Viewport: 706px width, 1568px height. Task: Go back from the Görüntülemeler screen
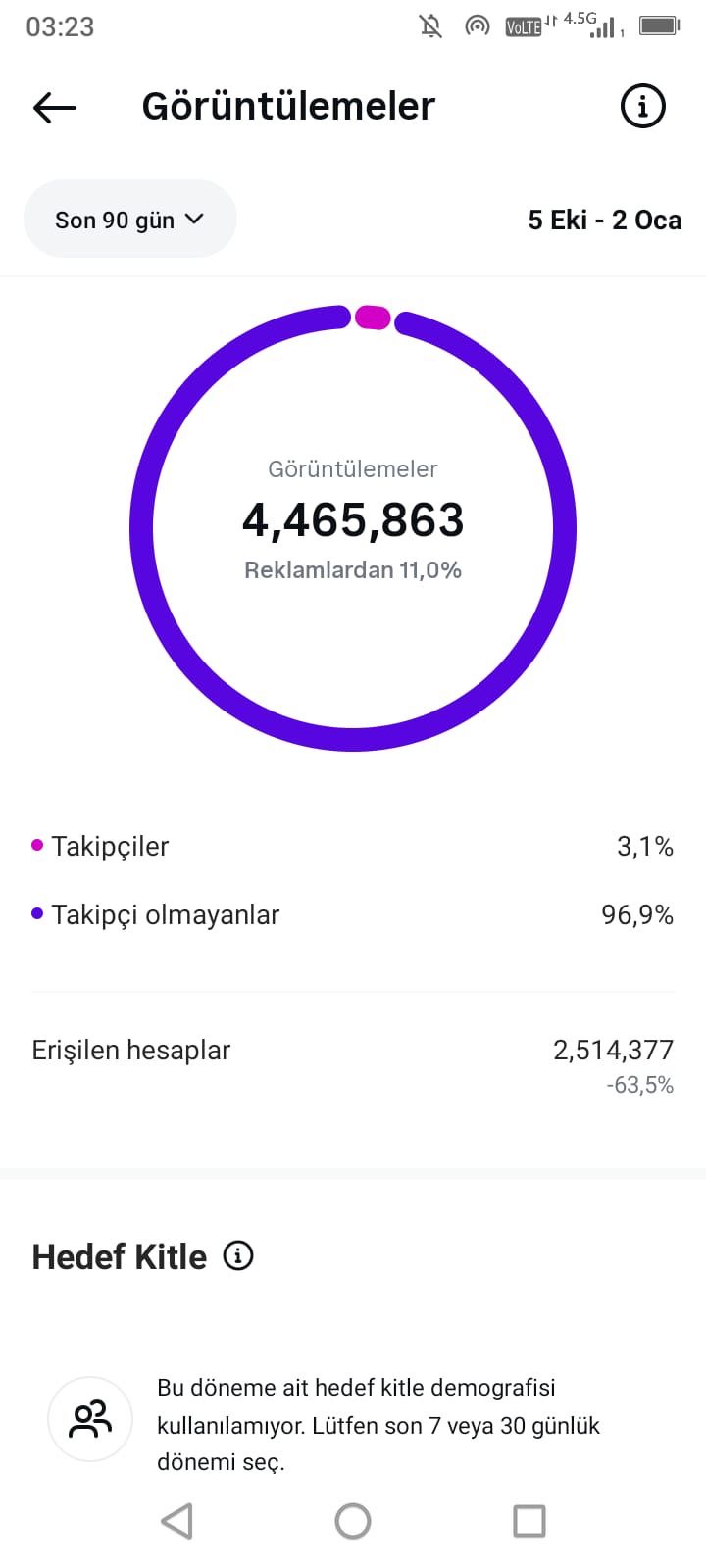(x=55, y=107)
